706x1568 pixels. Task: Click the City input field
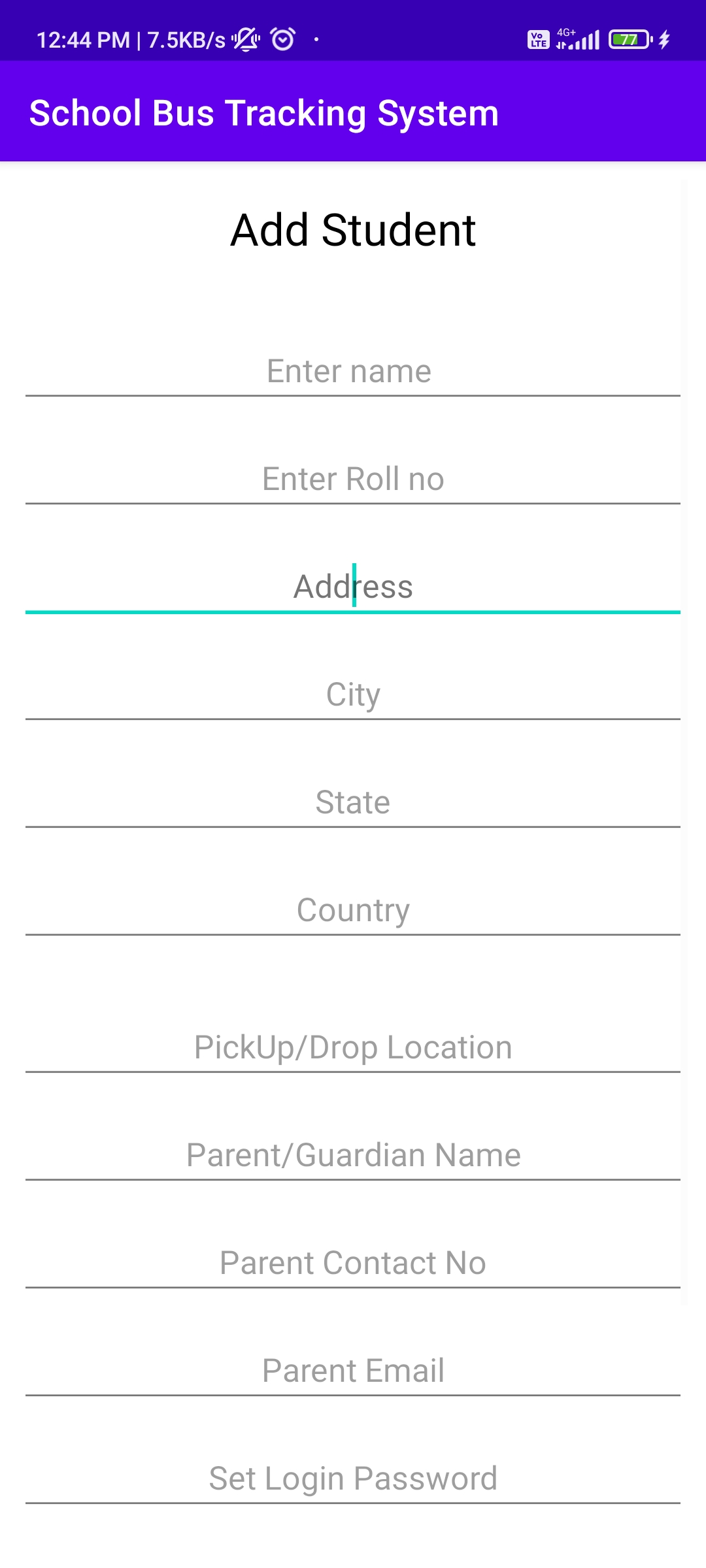click(353, 694)
